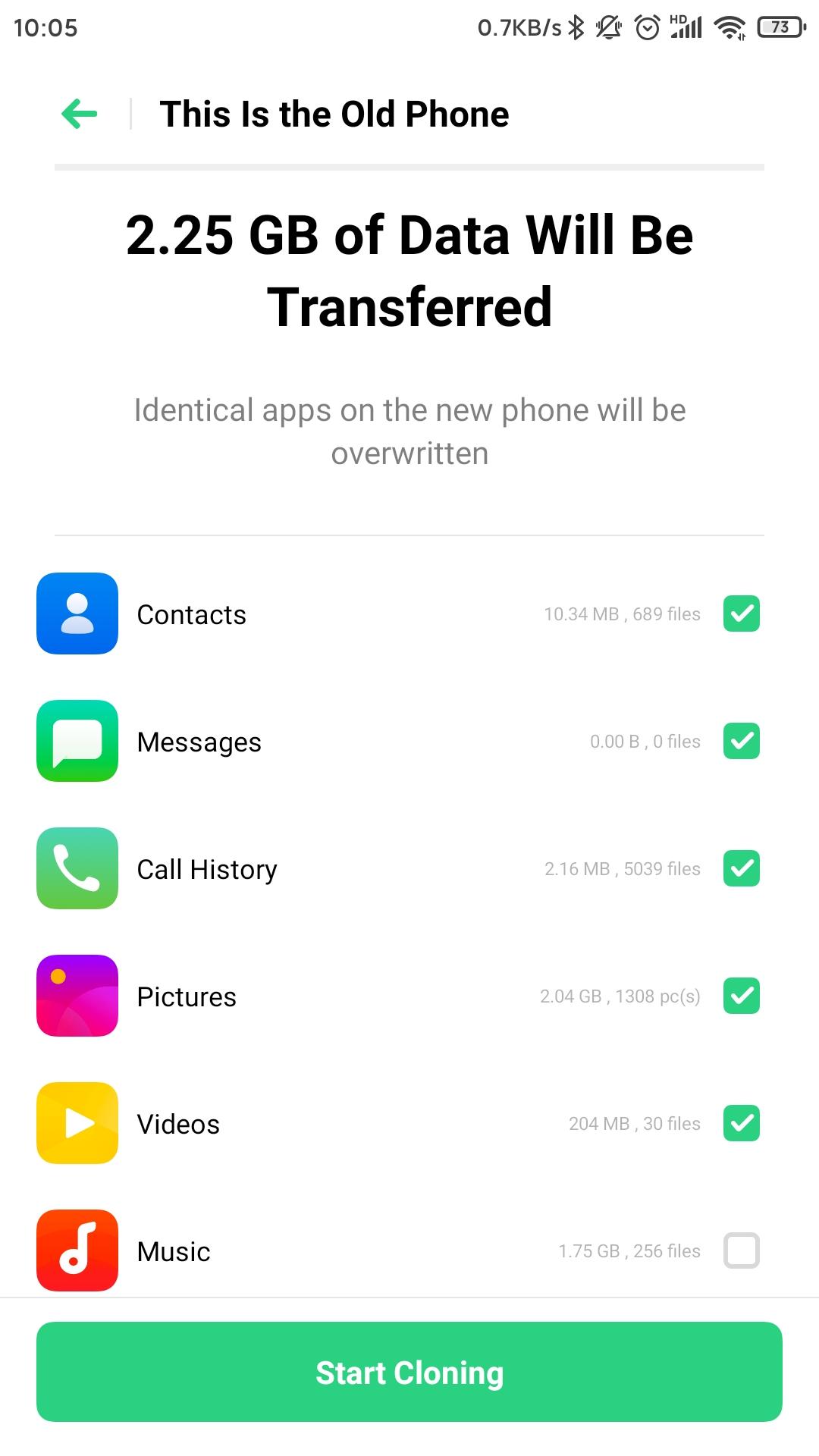Image resolution: width=819 pixels, height=1456 pixels.
Task: Enable the Music checkbox
Action: (x=741, y=1250)
